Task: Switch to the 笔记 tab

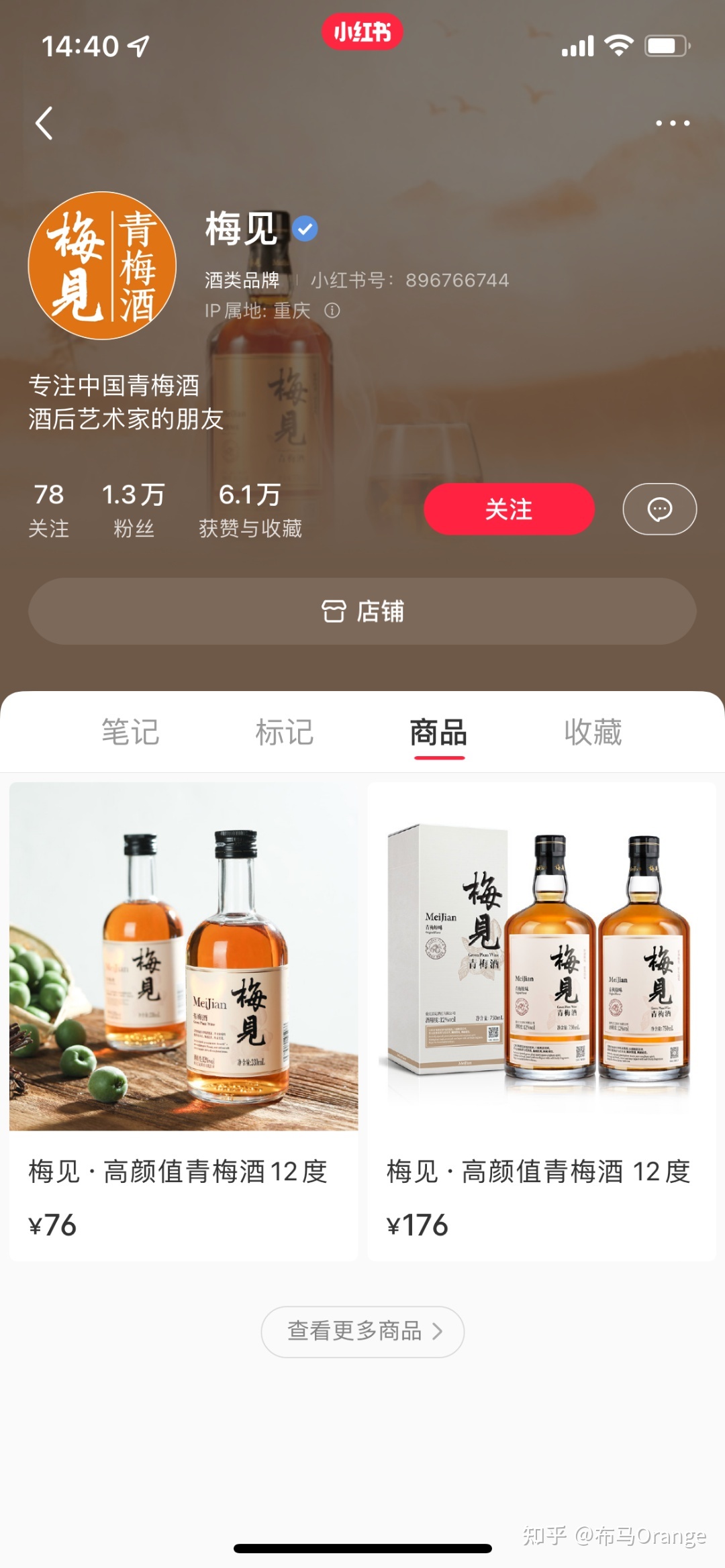Action: 132,733
